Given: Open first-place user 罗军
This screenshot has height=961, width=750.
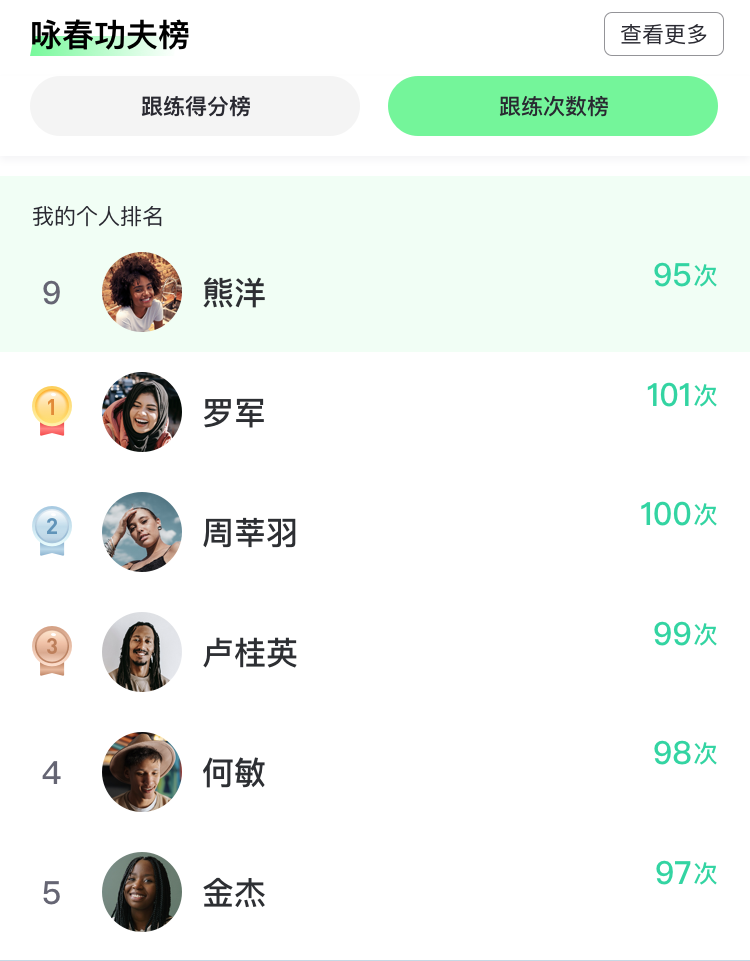Looking at the screenshot, I should 375,412.
